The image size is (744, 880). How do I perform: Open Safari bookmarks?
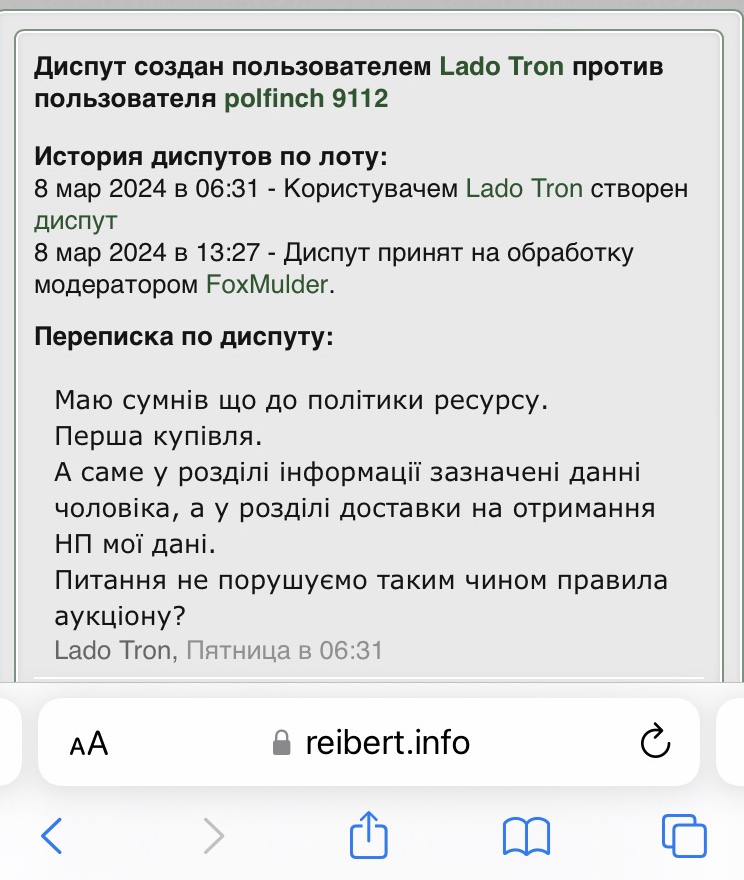[526, 835]
